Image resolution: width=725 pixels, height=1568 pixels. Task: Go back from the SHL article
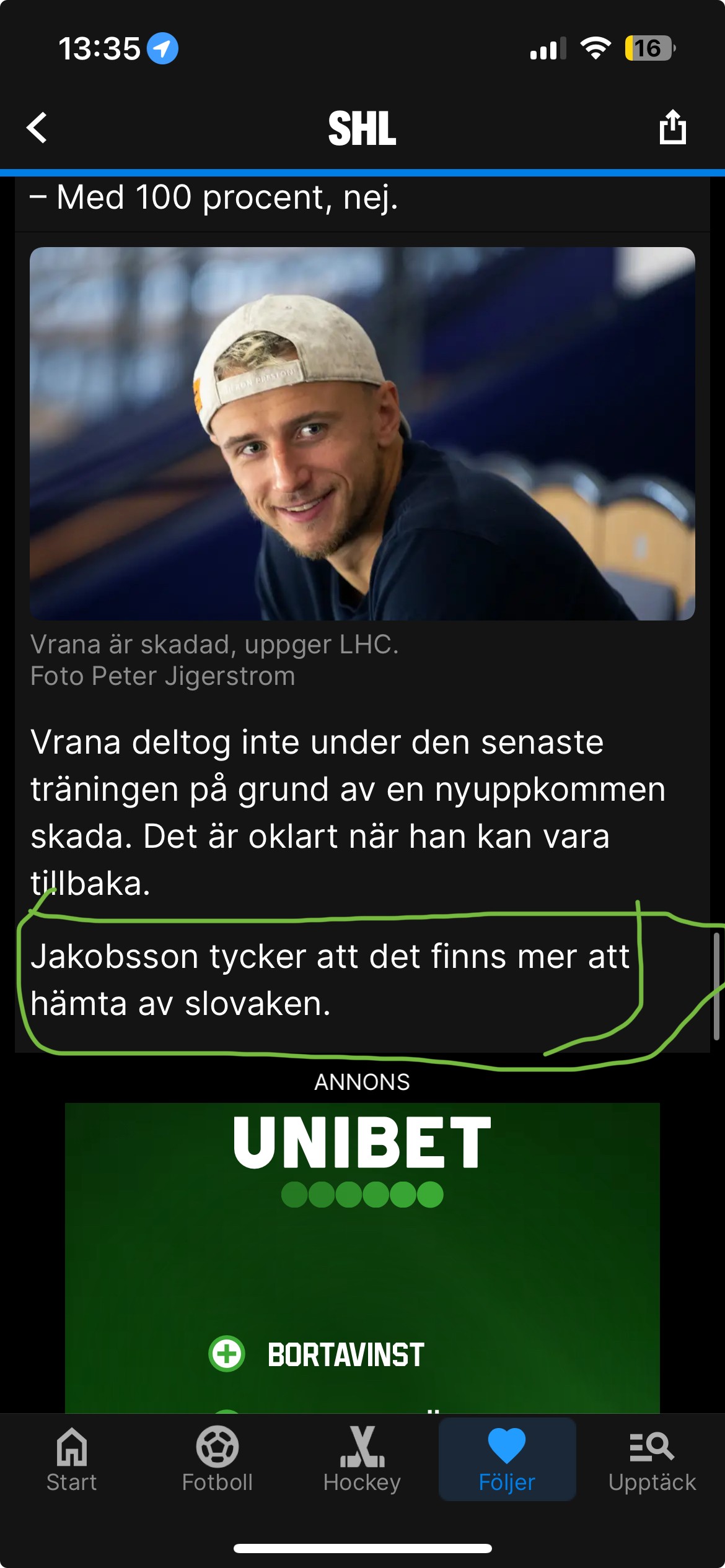click(37, 128)
